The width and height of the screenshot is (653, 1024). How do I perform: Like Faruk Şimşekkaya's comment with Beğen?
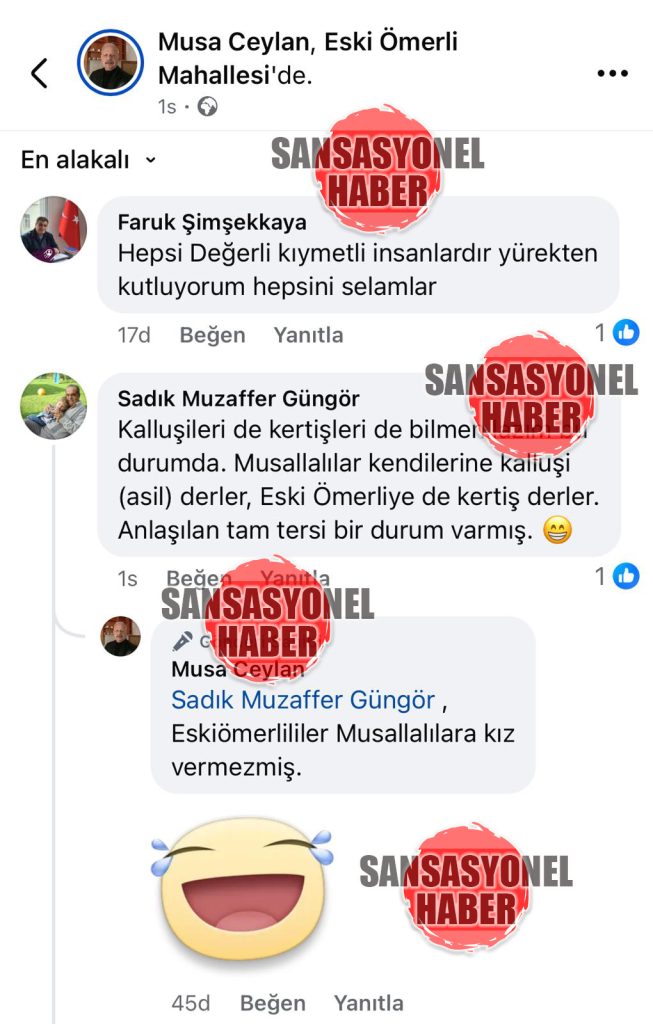212,335
